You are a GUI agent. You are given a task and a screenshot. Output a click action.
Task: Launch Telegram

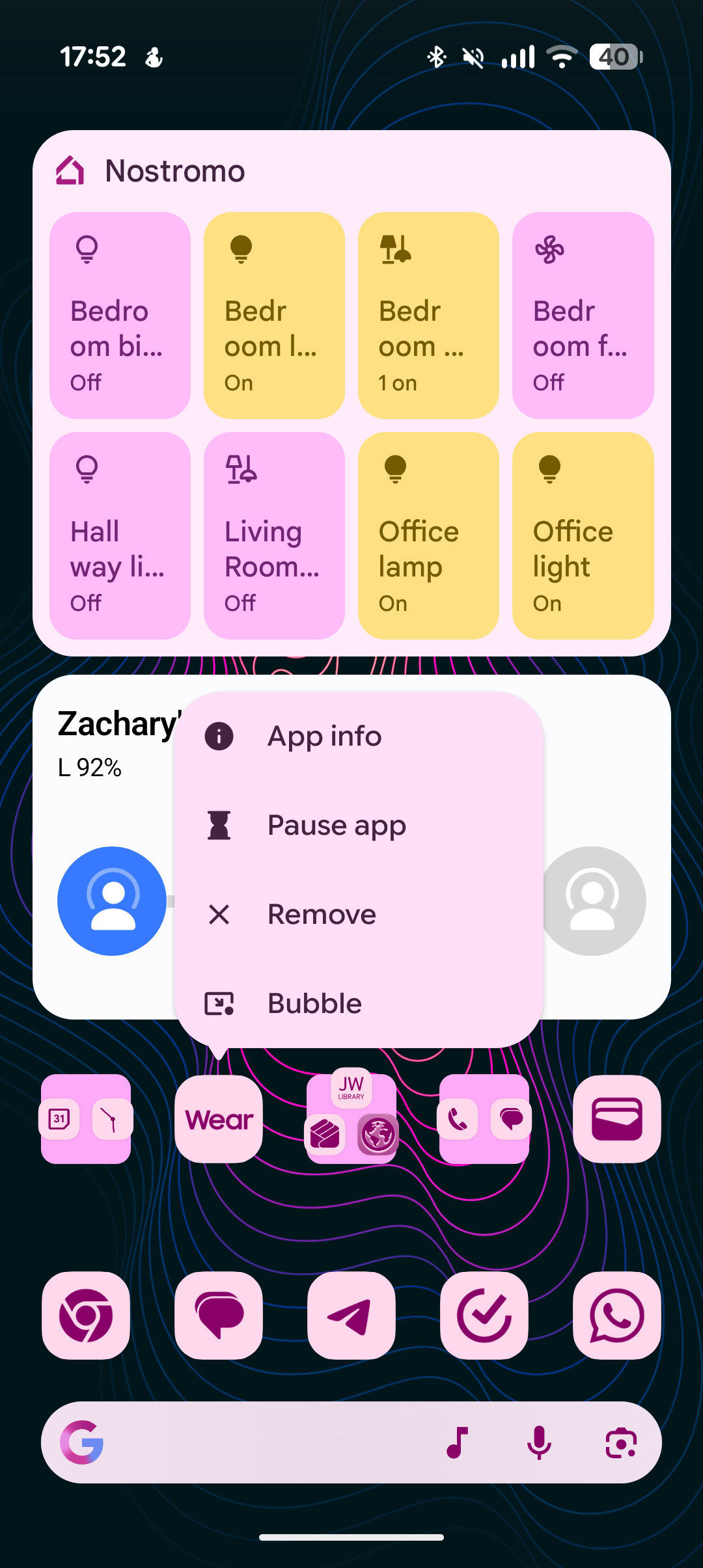point(351,1316)
